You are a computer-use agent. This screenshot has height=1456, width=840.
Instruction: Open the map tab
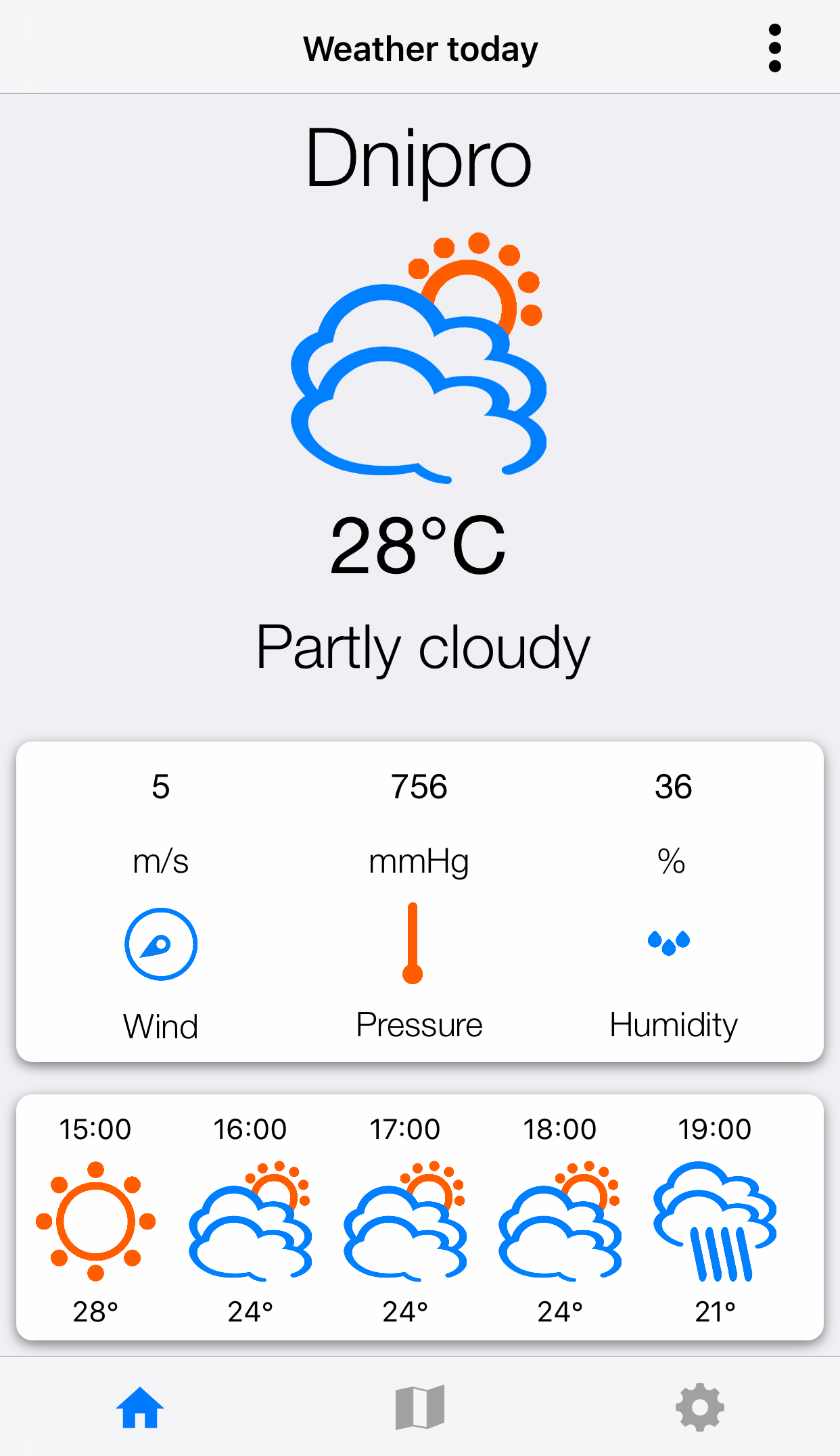[x=420, y=1407]
